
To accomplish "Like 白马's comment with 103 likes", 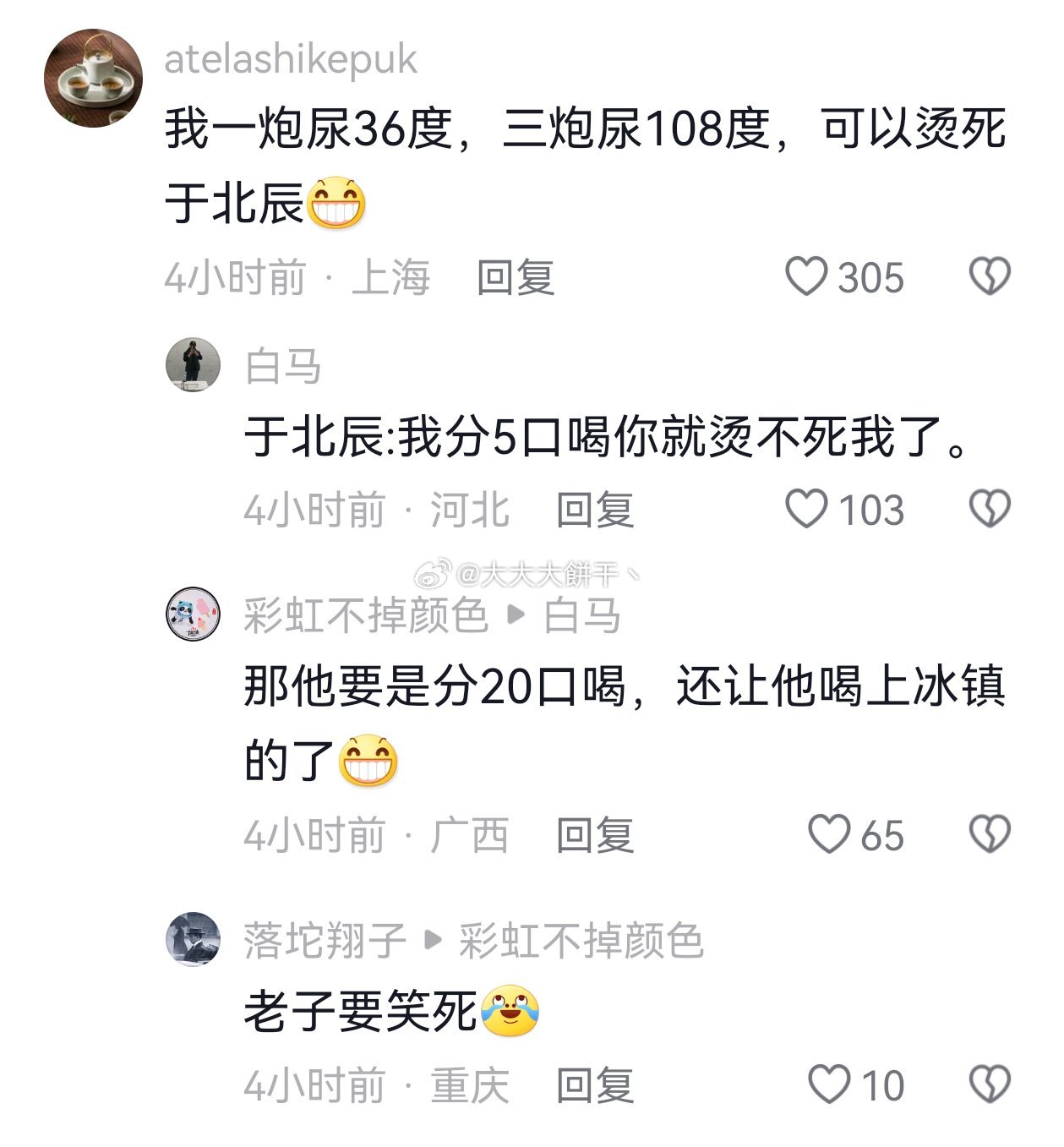I will click(x=806, y=510).
